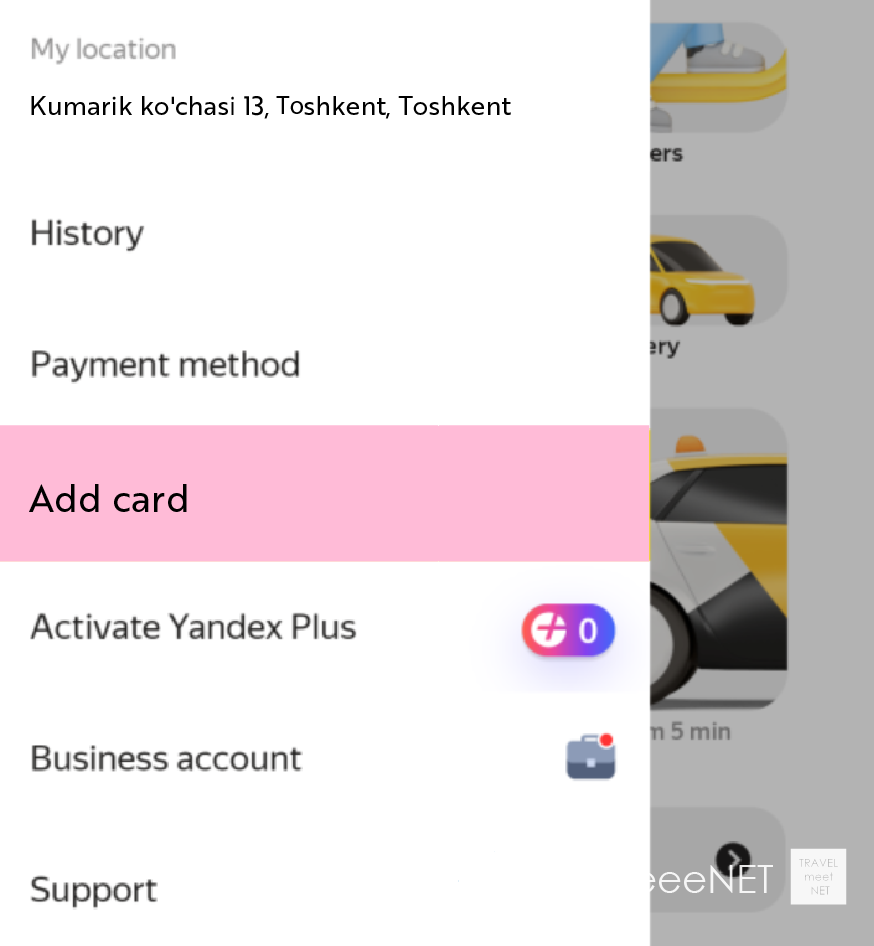Activate Yandex Plus subscription
874x946 pixels.
[x=193, y=627]
